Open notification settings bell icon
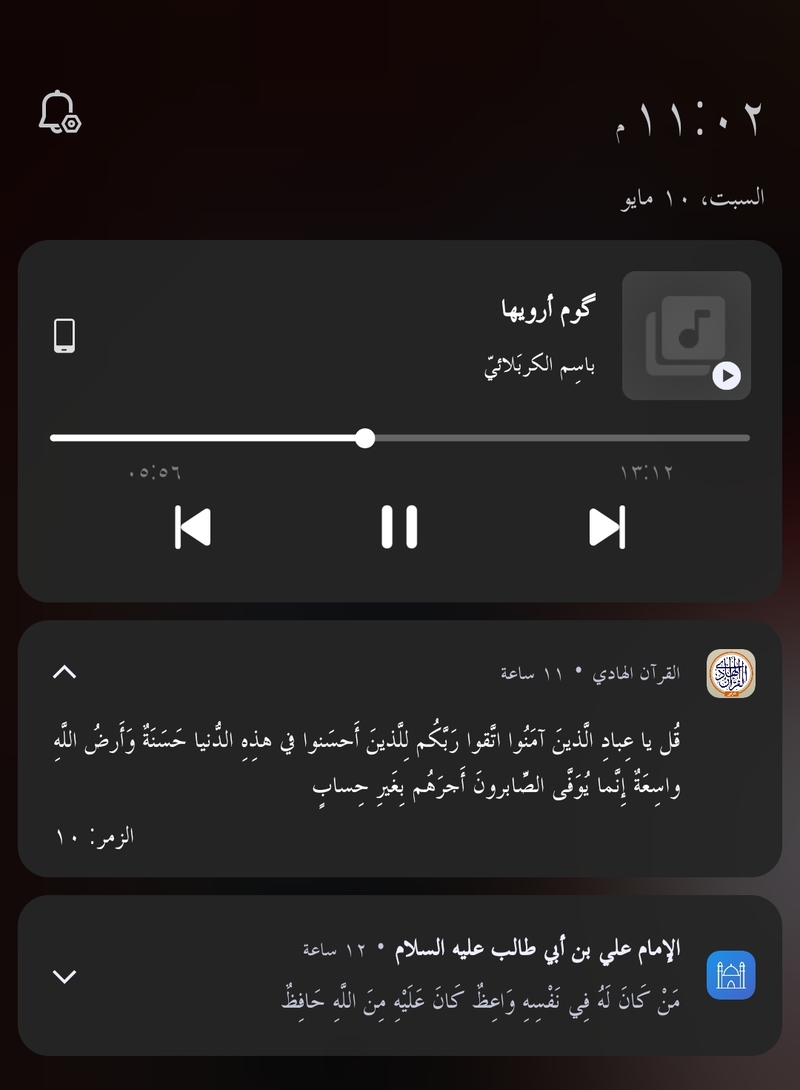Screen dimensions: 800x1090 (x=59, y=112)
